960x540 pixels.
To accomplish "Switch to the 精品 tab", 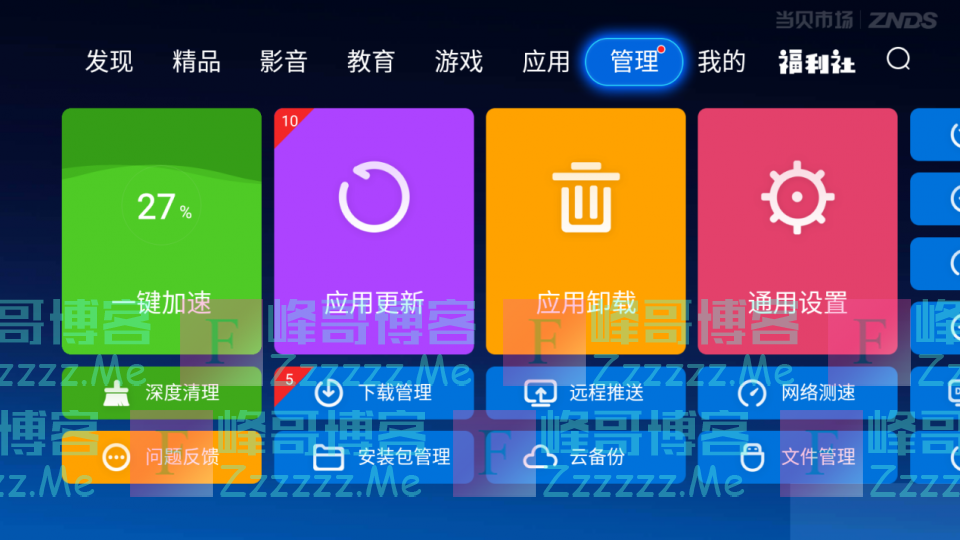I will (x=196, y=62).
